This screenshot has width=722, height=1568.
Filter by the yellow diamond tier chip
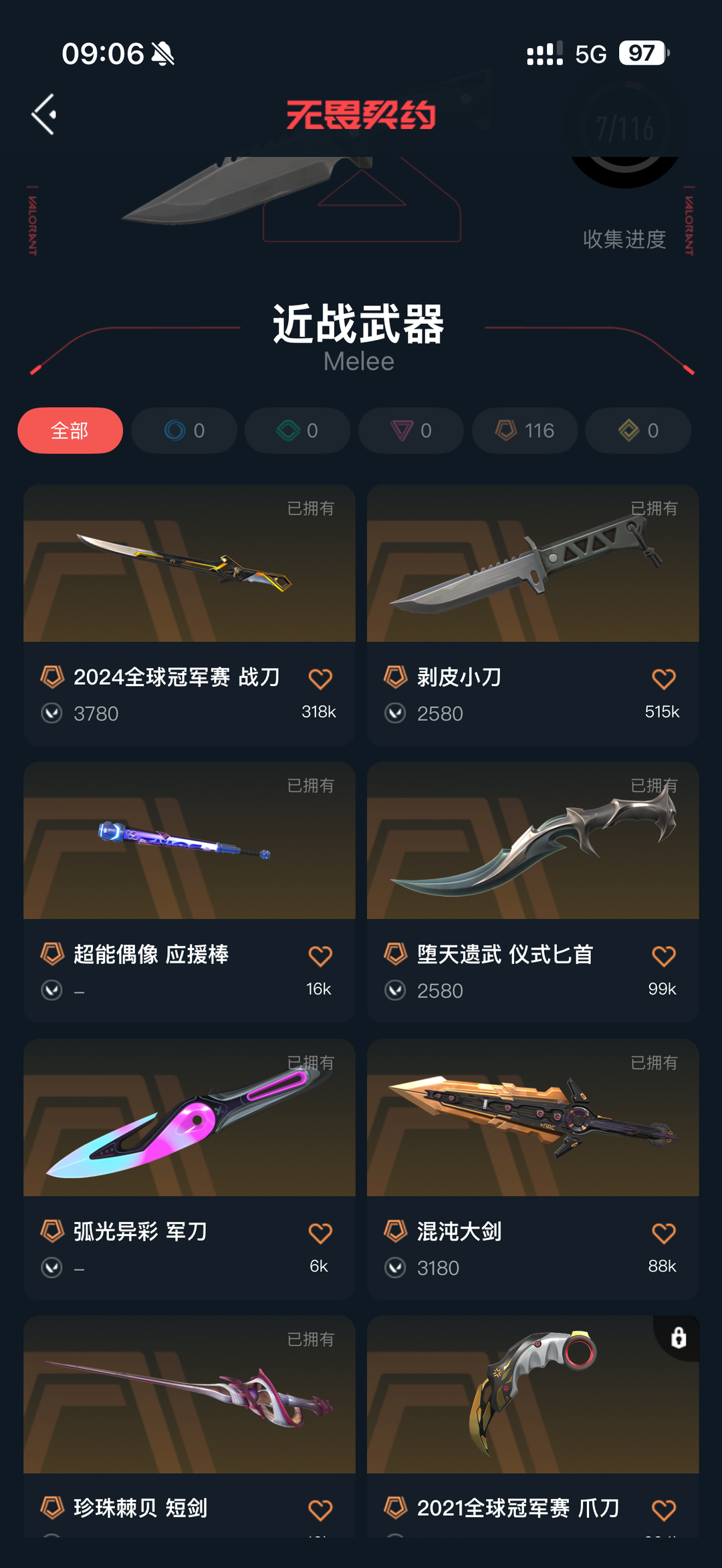(x=638, y=430)
